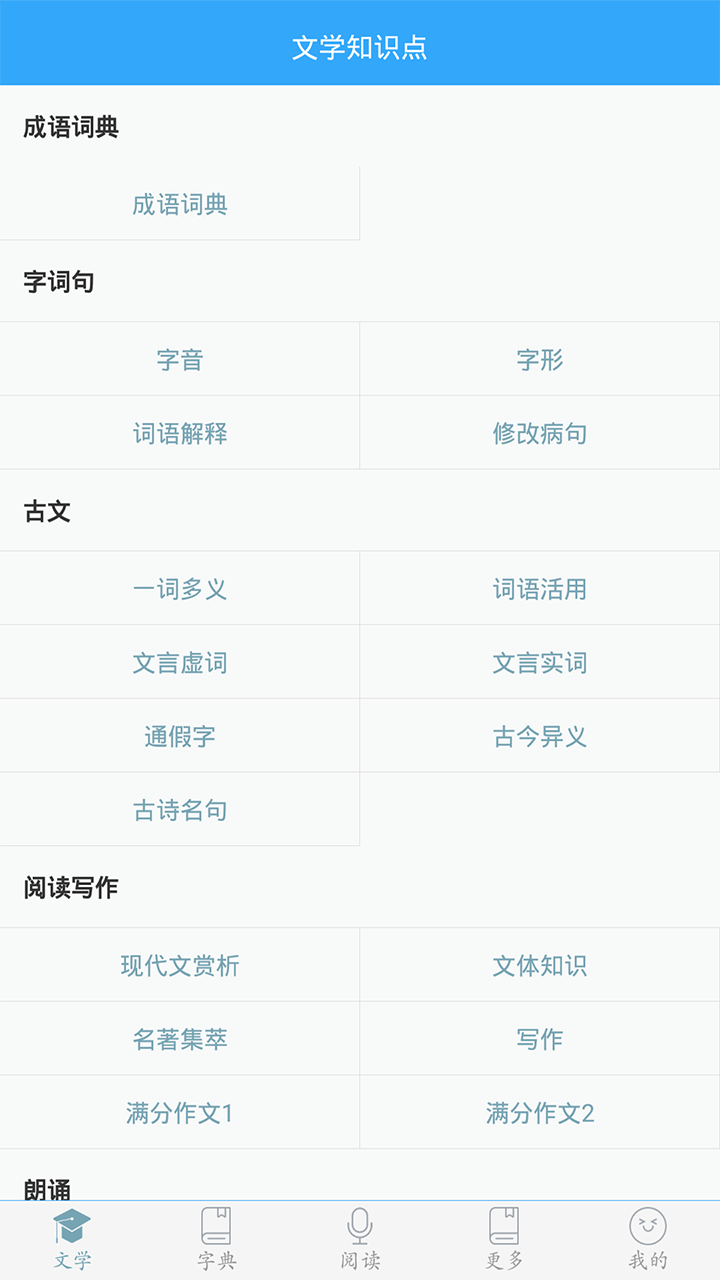This screenshot has width=720, height=1280.
Task: Open 修改病句 practice
Action: coord(540,433)
